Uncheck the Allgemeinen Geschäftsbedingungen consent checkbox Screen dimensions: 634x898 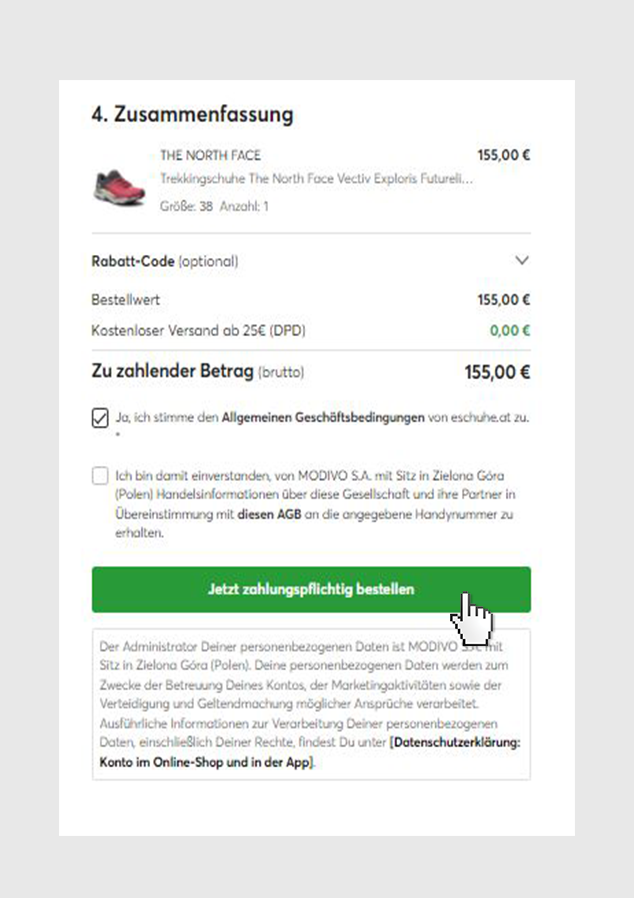[100, 419]
